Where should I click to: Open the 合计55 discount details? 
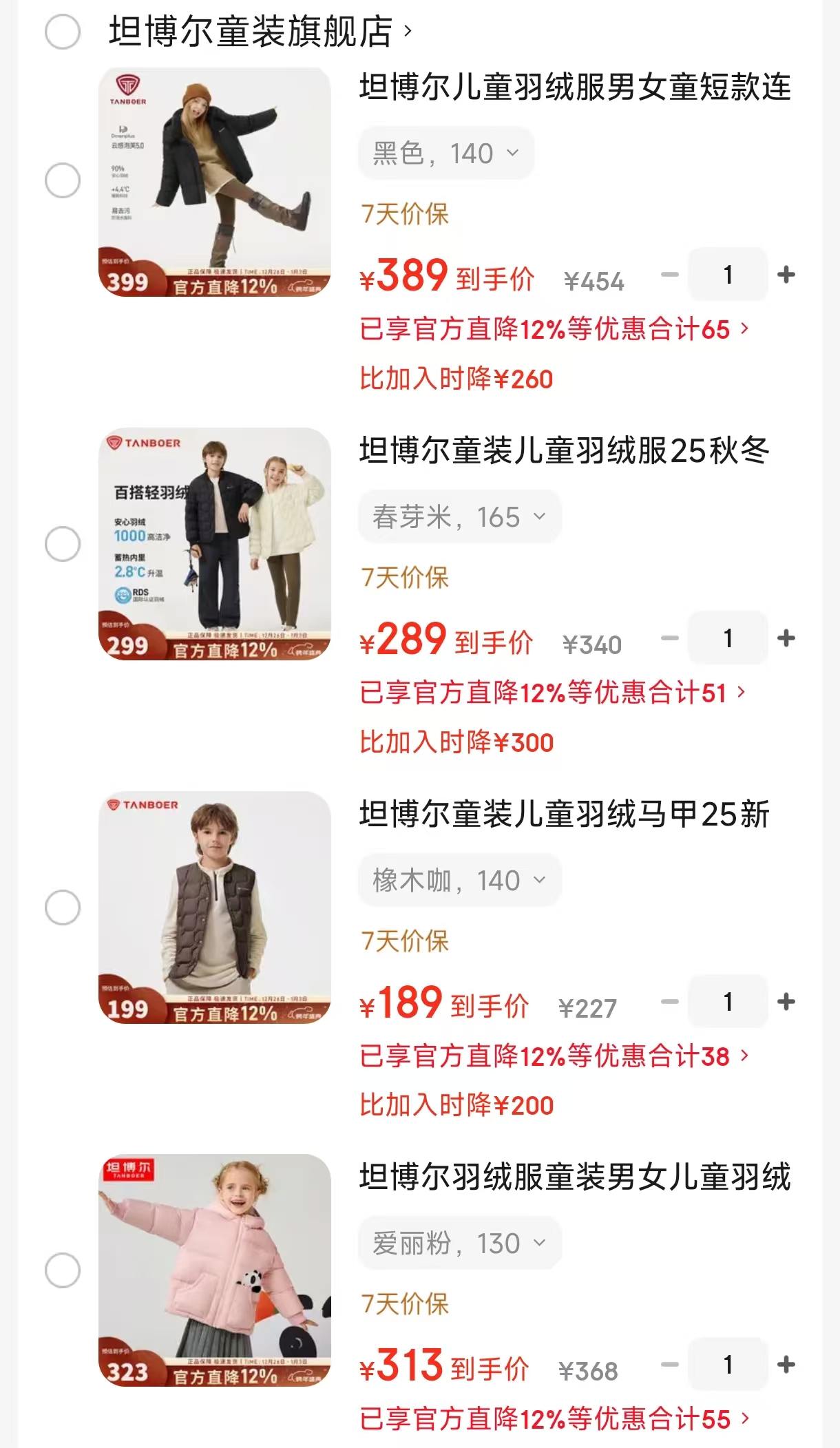click(554, 1419)
